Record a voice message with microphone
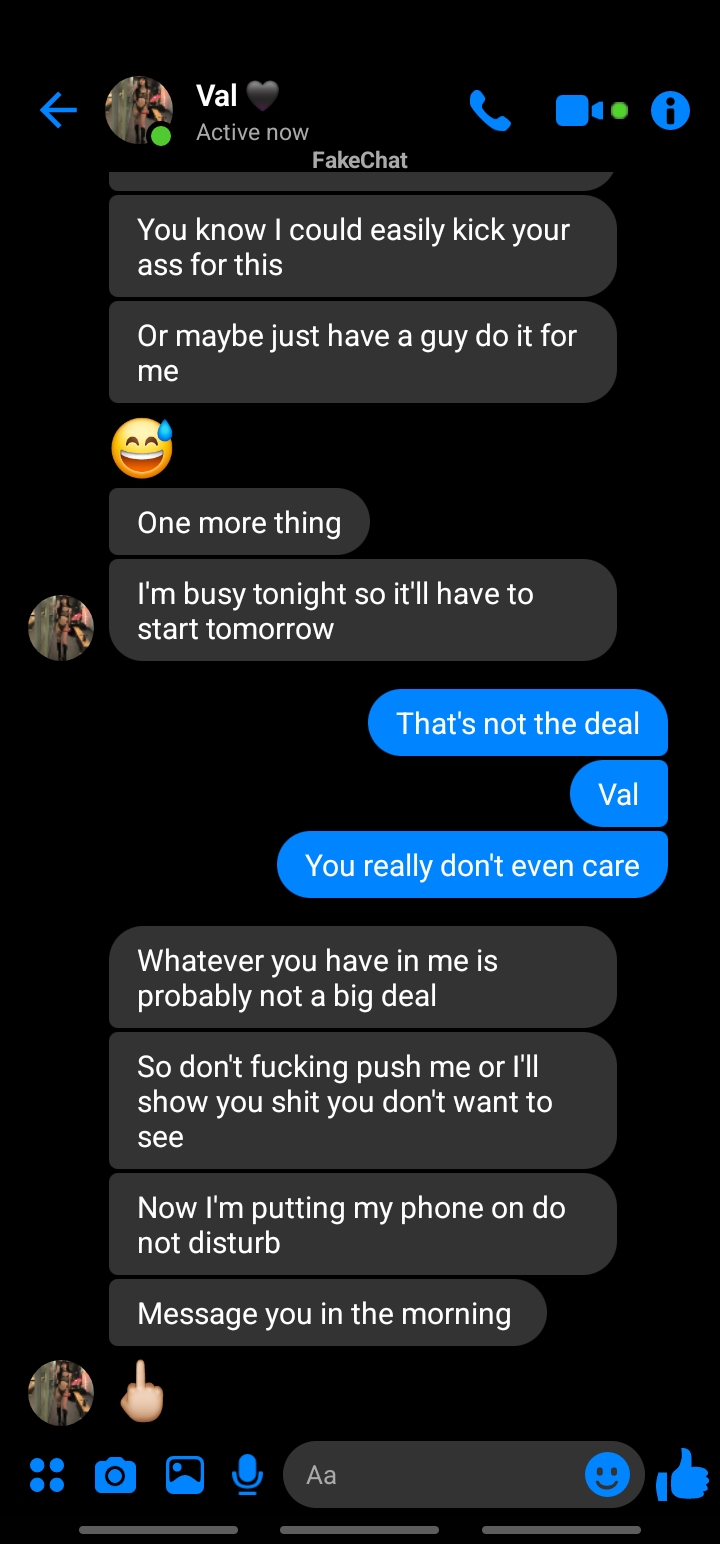 tap(247, 1475)
